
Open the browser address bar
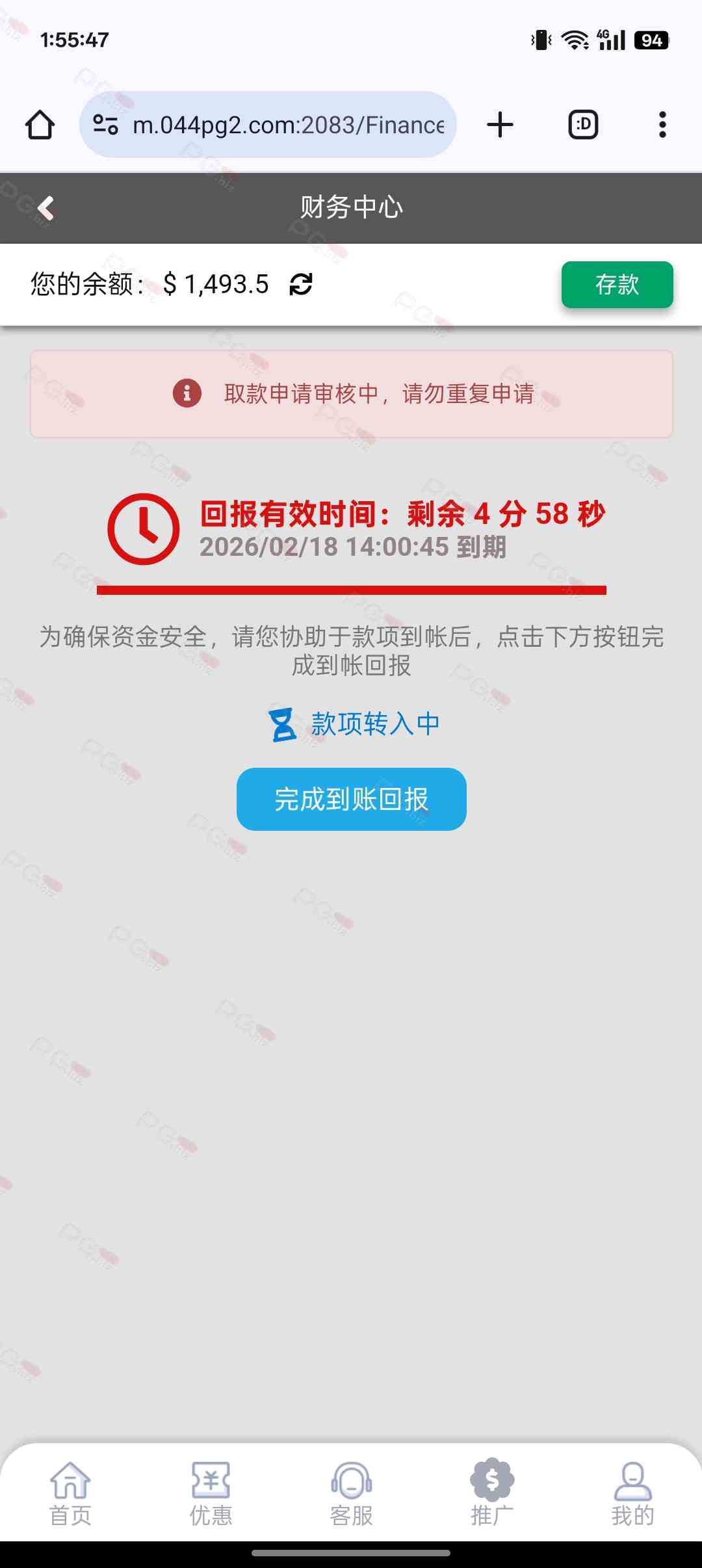click(288, 125)
